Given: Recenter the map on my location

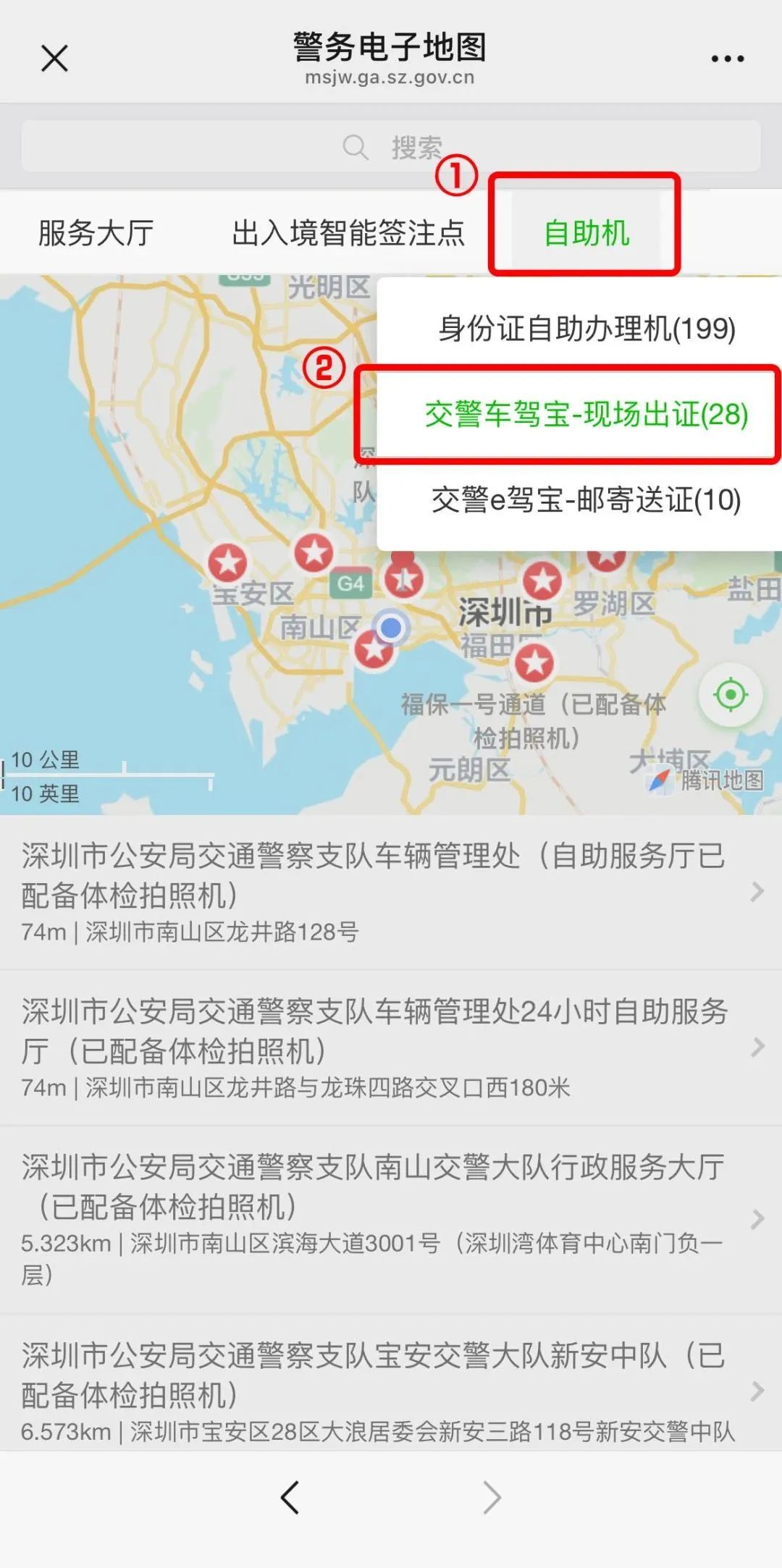Looking at the screenshot, I should coord(730,695).
